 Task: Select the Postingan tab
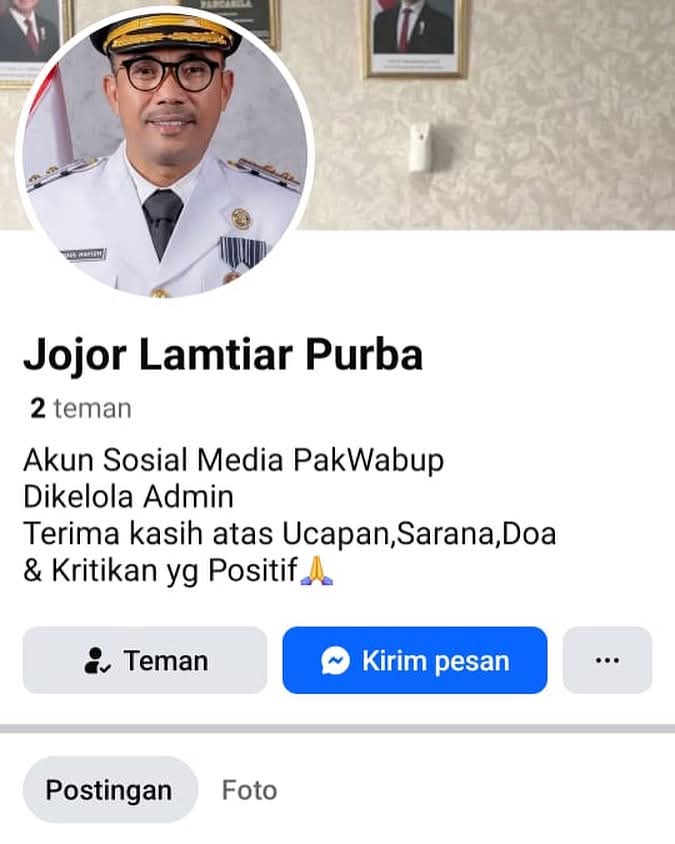point(109,790)
